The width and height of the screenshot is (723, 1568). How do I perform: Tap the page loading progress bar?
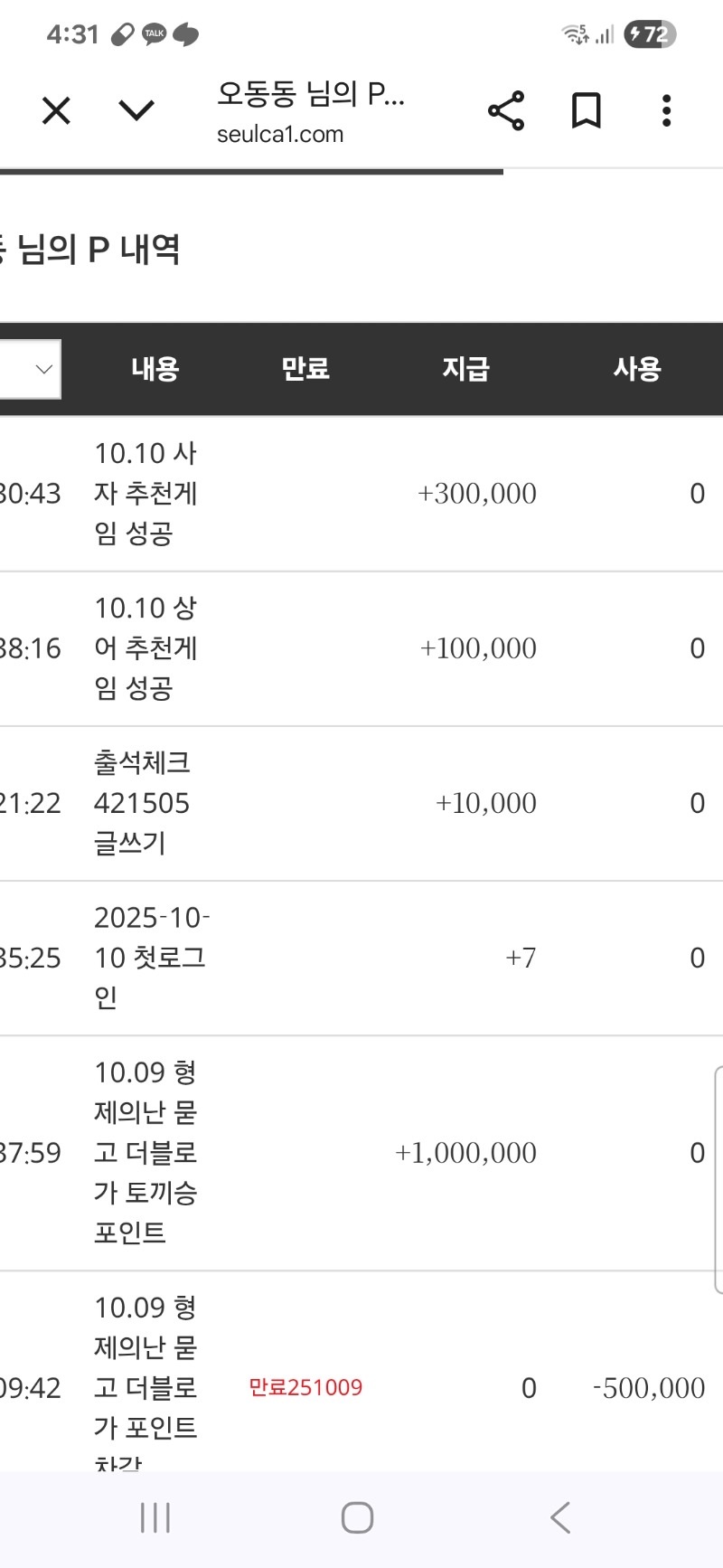[251, 170]
